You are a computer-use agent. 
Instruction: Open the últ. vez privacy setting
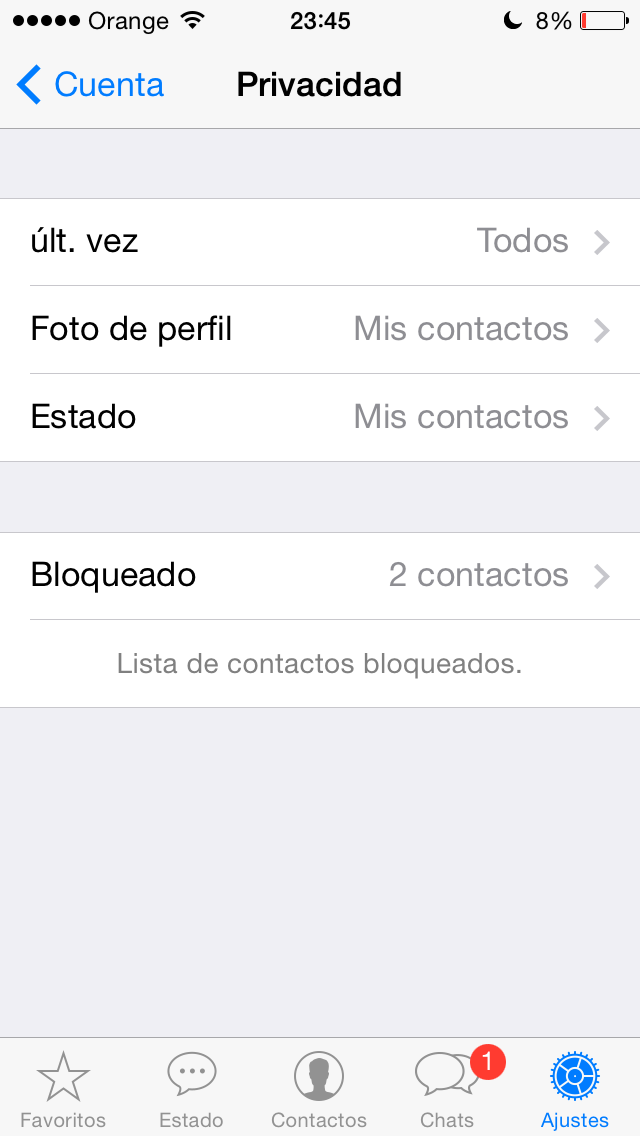(320, 242)
